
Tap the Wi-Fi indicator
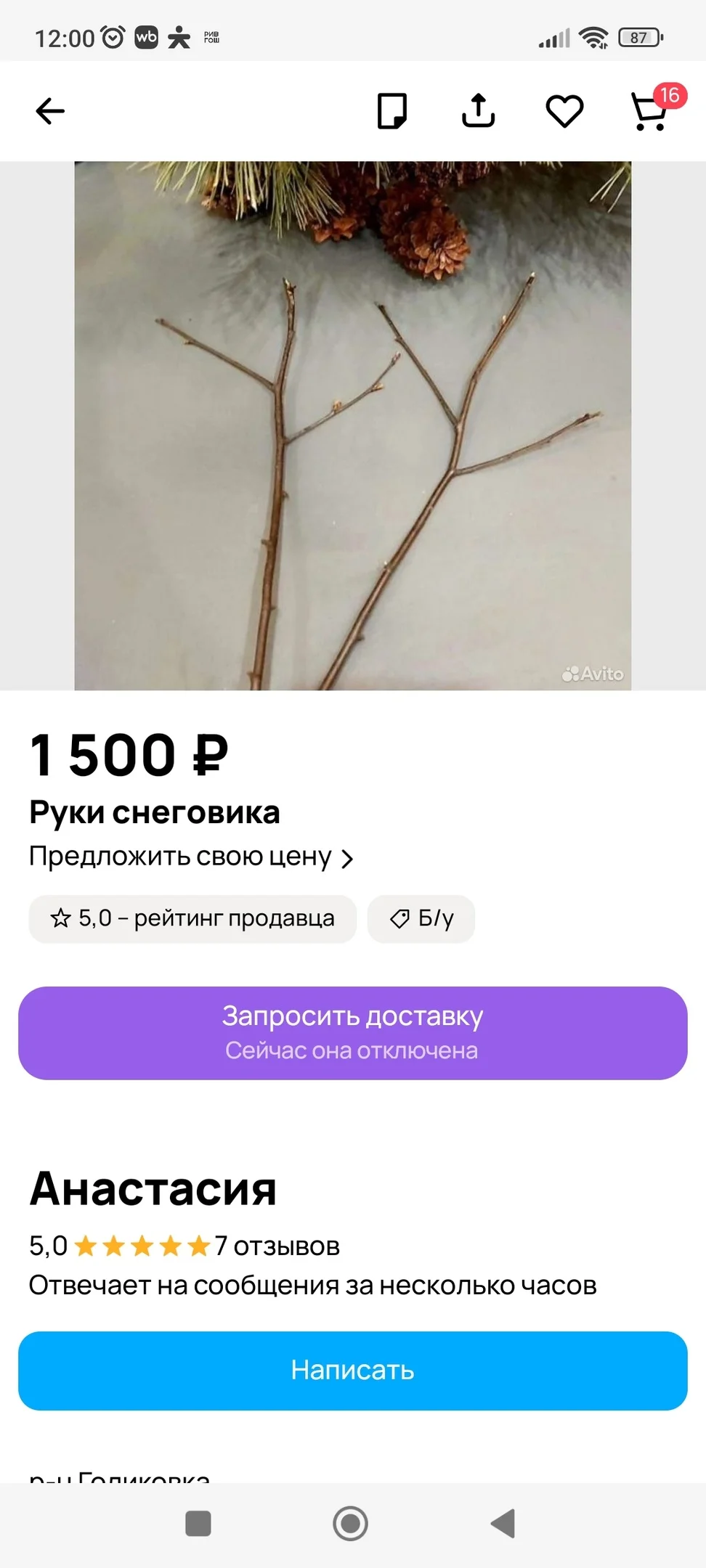pos(593,37)
